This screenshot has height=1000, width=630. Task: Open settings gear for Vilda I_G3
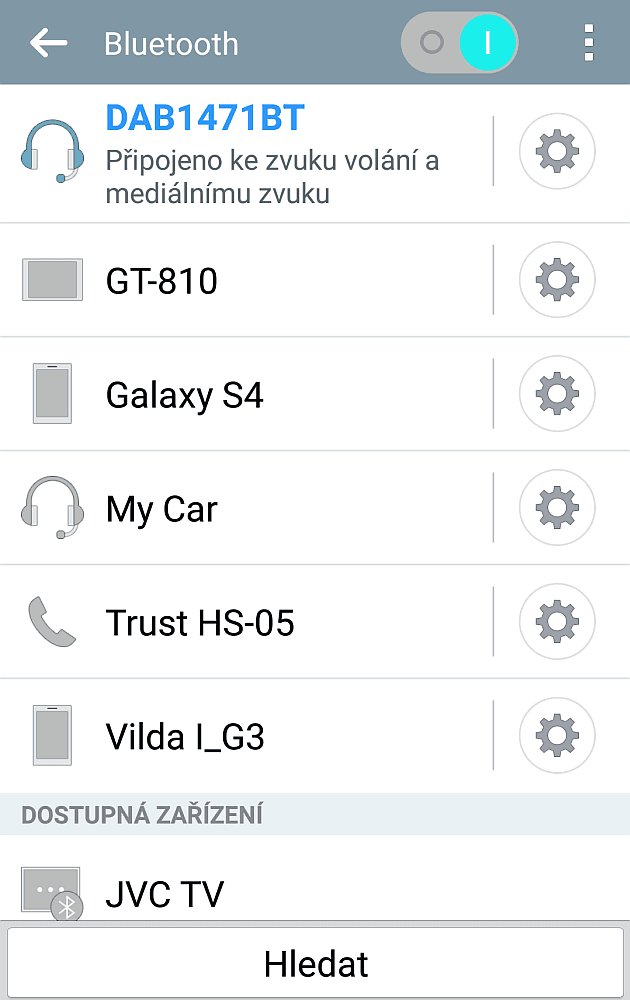click(x=557, y=737)
